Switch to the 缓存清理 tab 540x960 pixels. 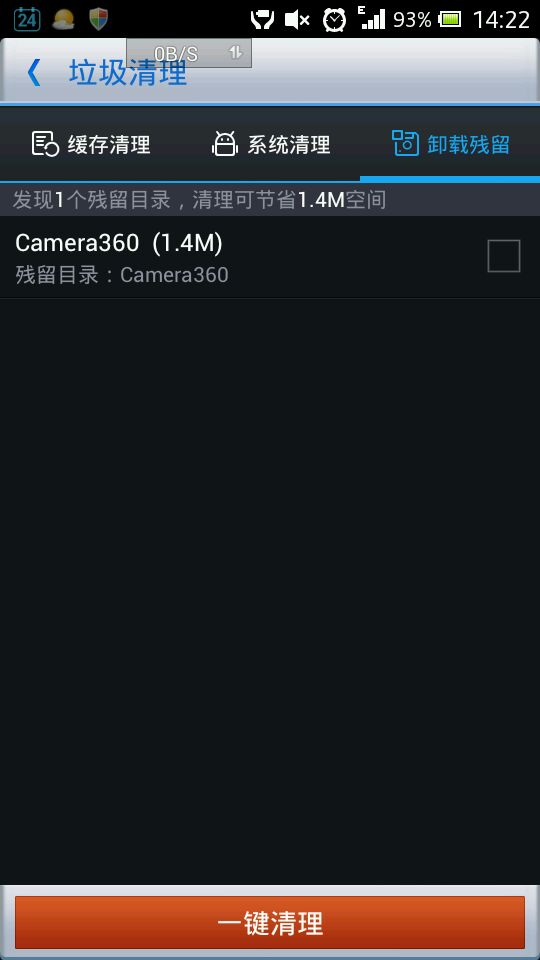coord(91,144)
